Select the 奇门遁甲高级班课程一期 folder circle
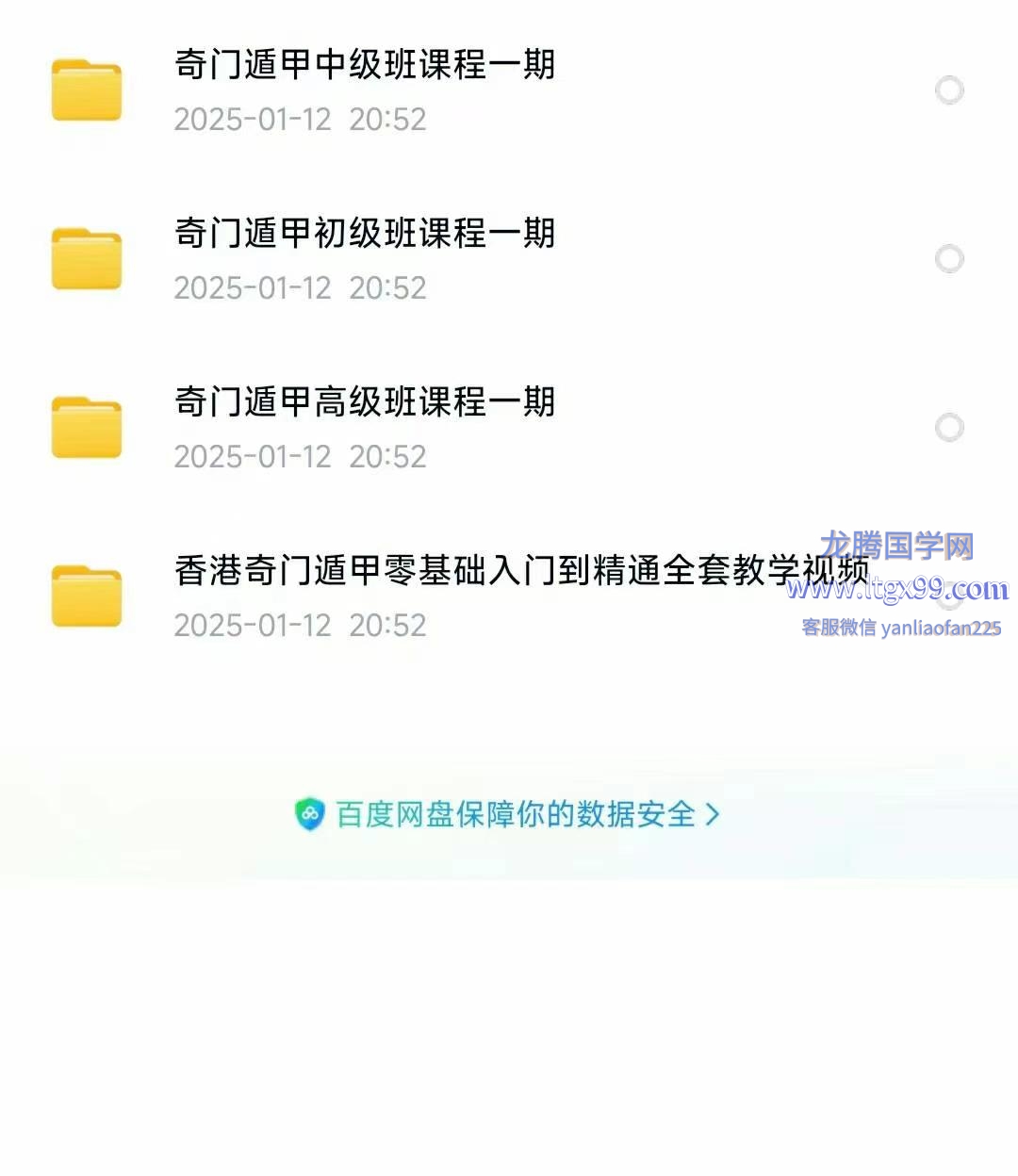 coord(949,428)
